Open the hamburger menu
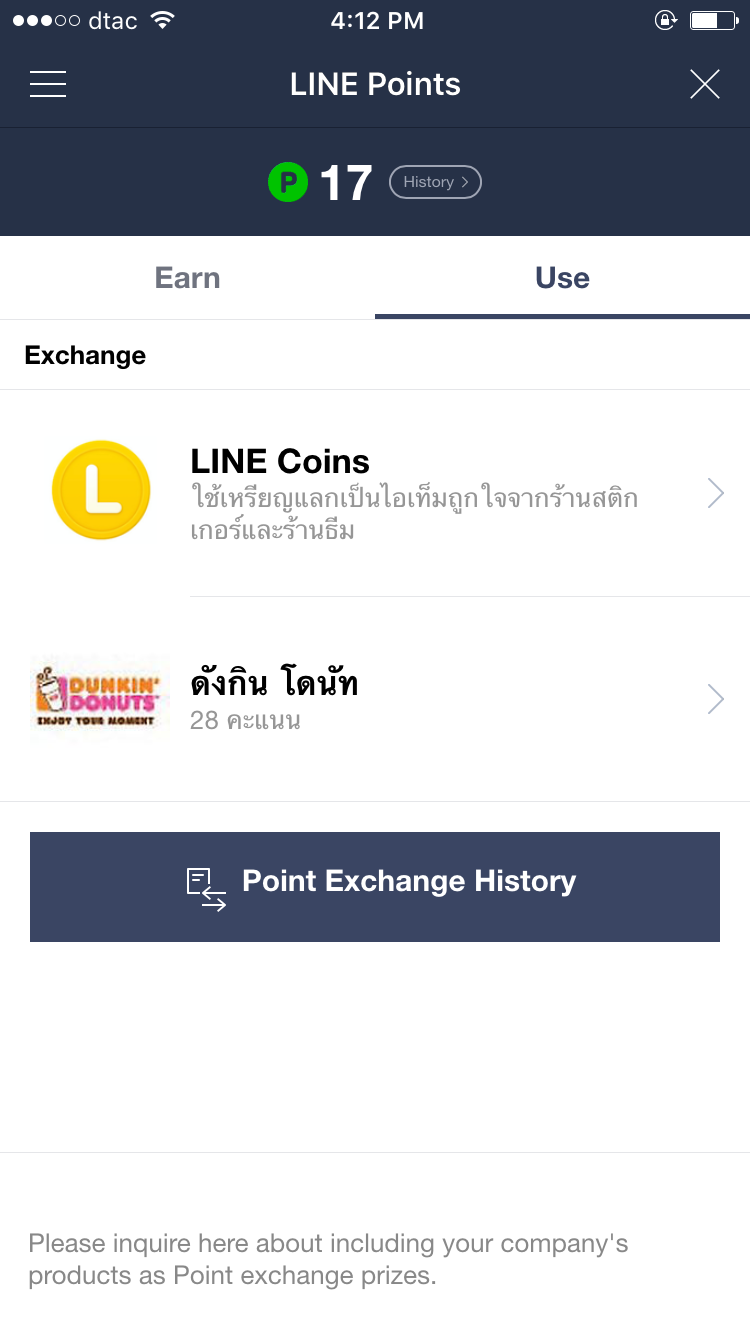Viewport: 750px width, 1334px height. pos(48,84)
